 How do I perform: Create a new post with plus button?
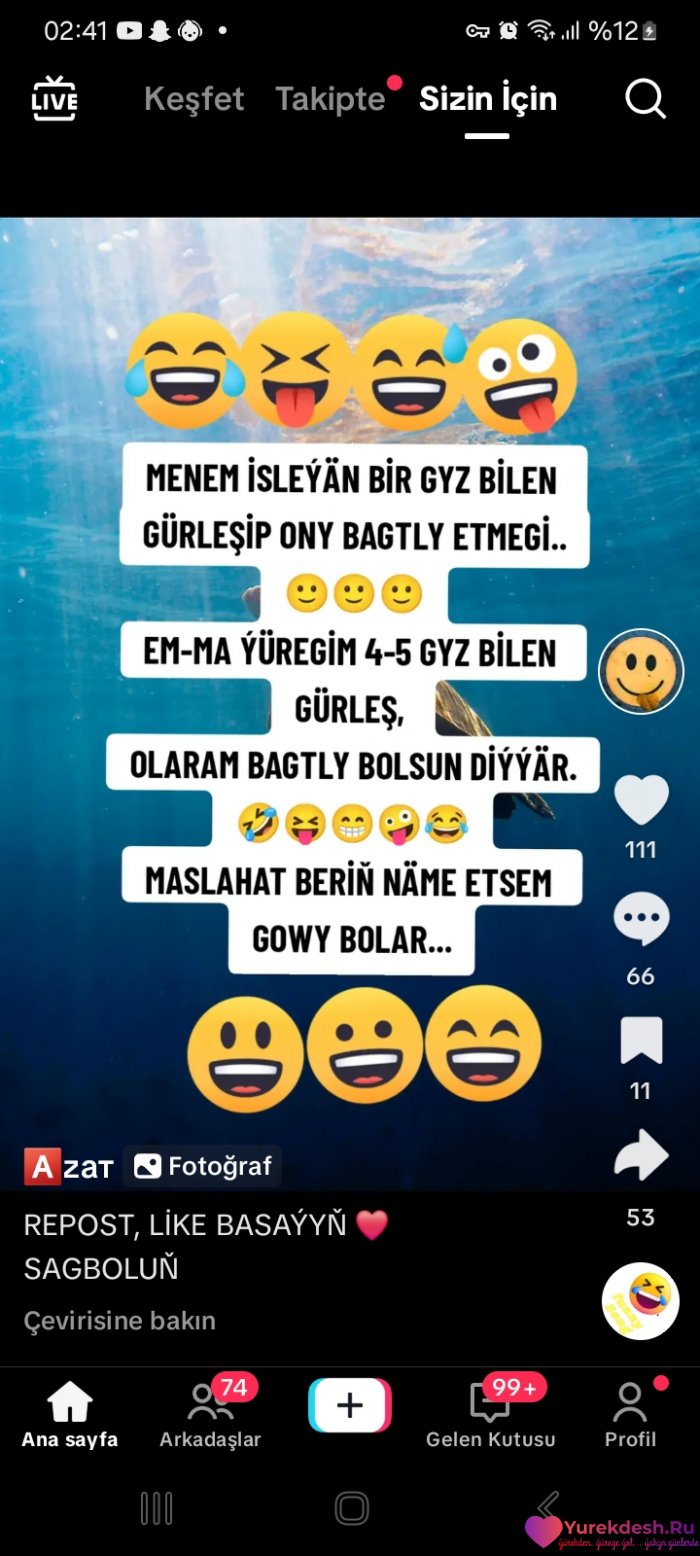tap(350, 1406)
